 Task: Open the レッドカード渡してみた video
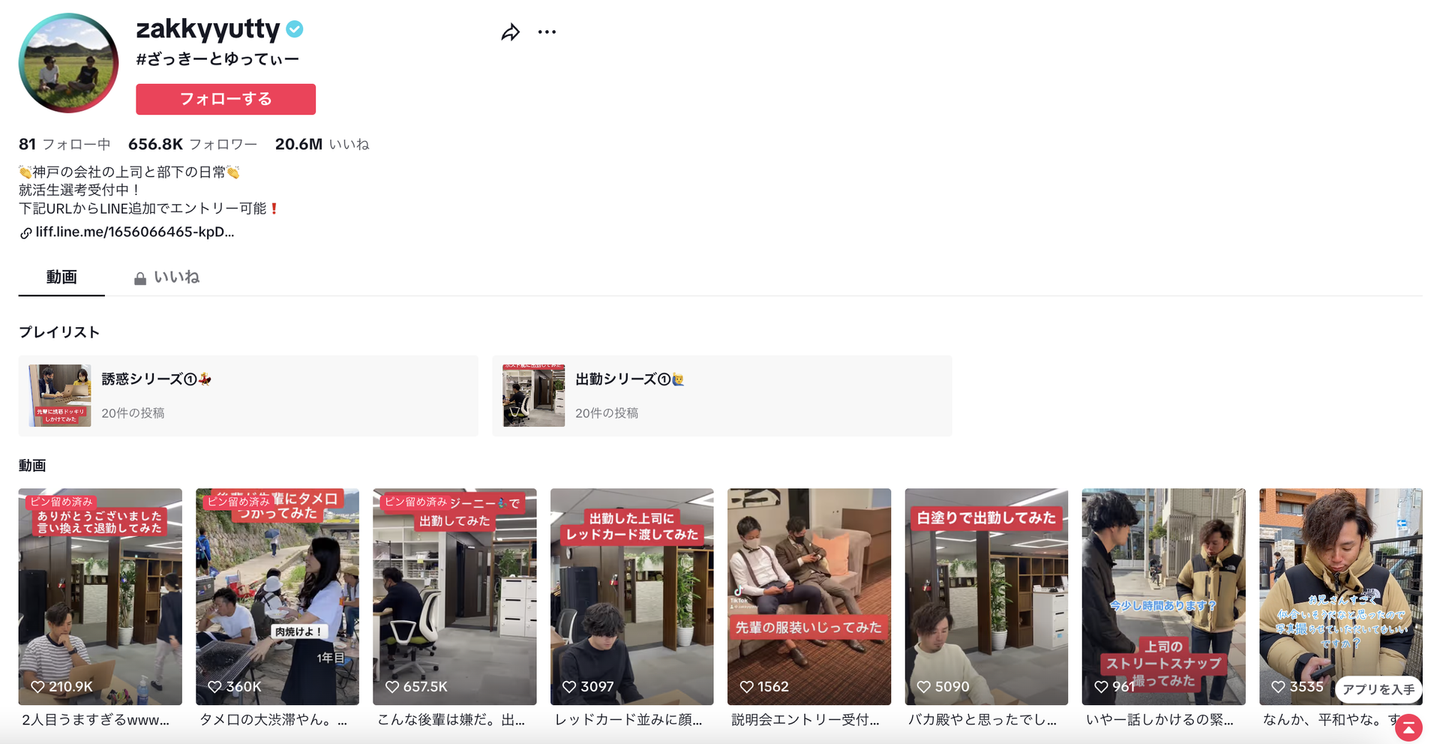tap(632, 596)
